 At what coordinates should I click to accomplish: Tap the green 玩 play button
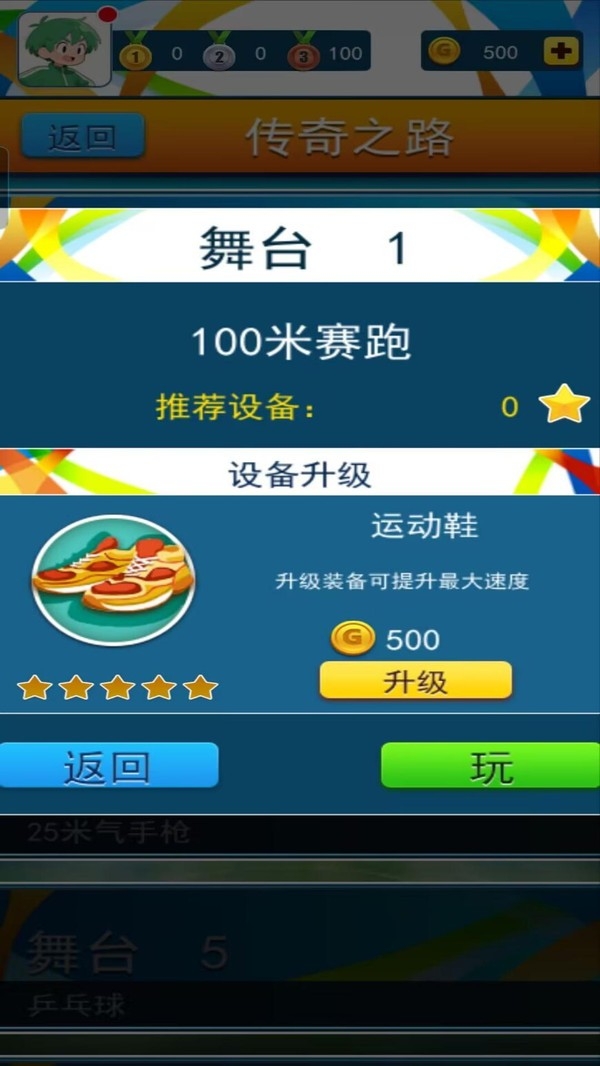(490, 766)
